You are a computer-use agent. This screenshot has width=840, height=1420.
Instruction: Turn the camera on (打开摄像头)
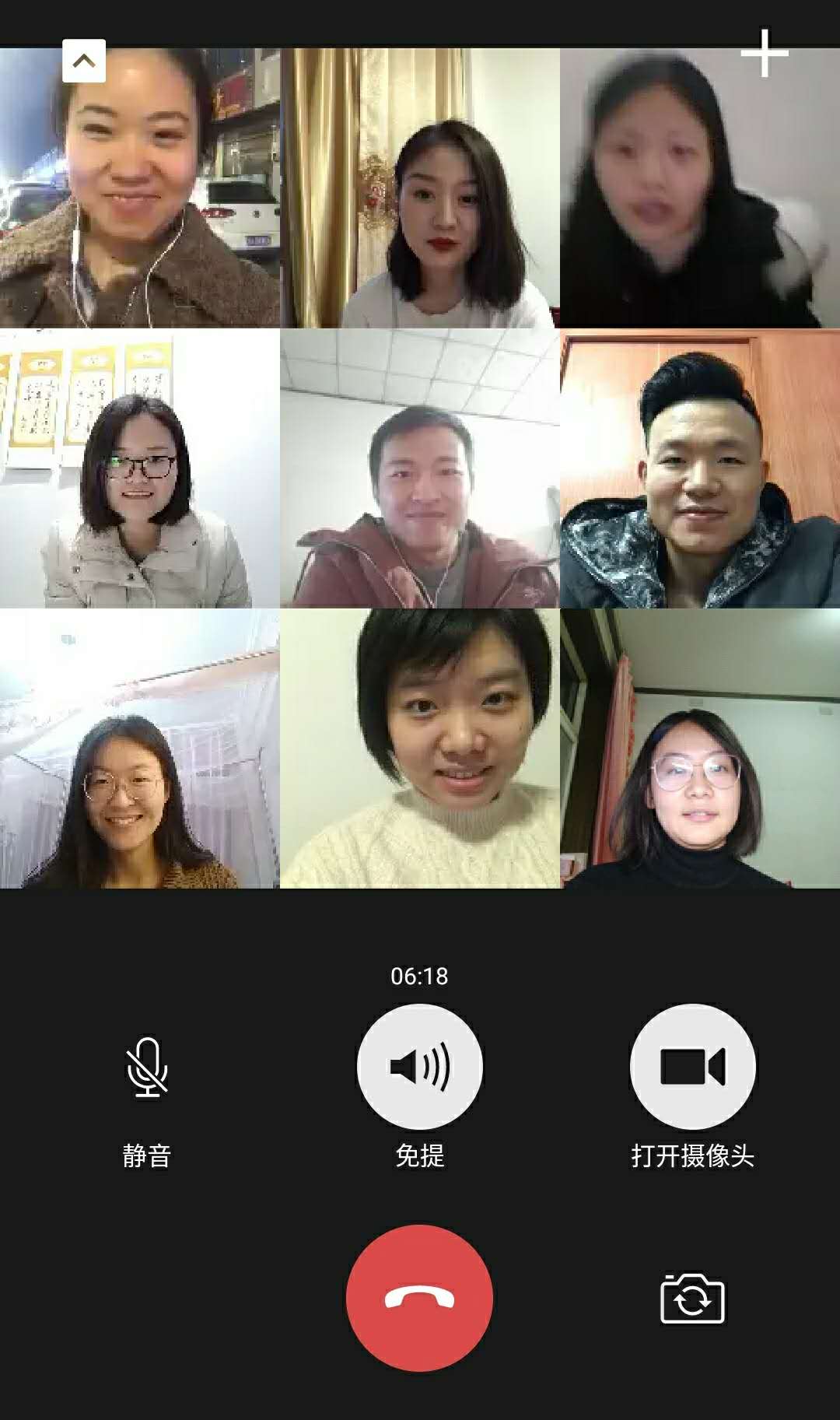692,1066
